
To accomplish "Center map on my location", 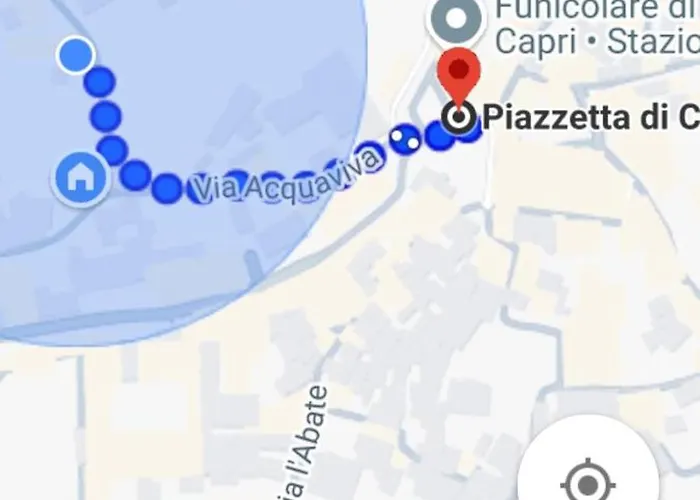I will pyautogui.click(x=588, y=478).
